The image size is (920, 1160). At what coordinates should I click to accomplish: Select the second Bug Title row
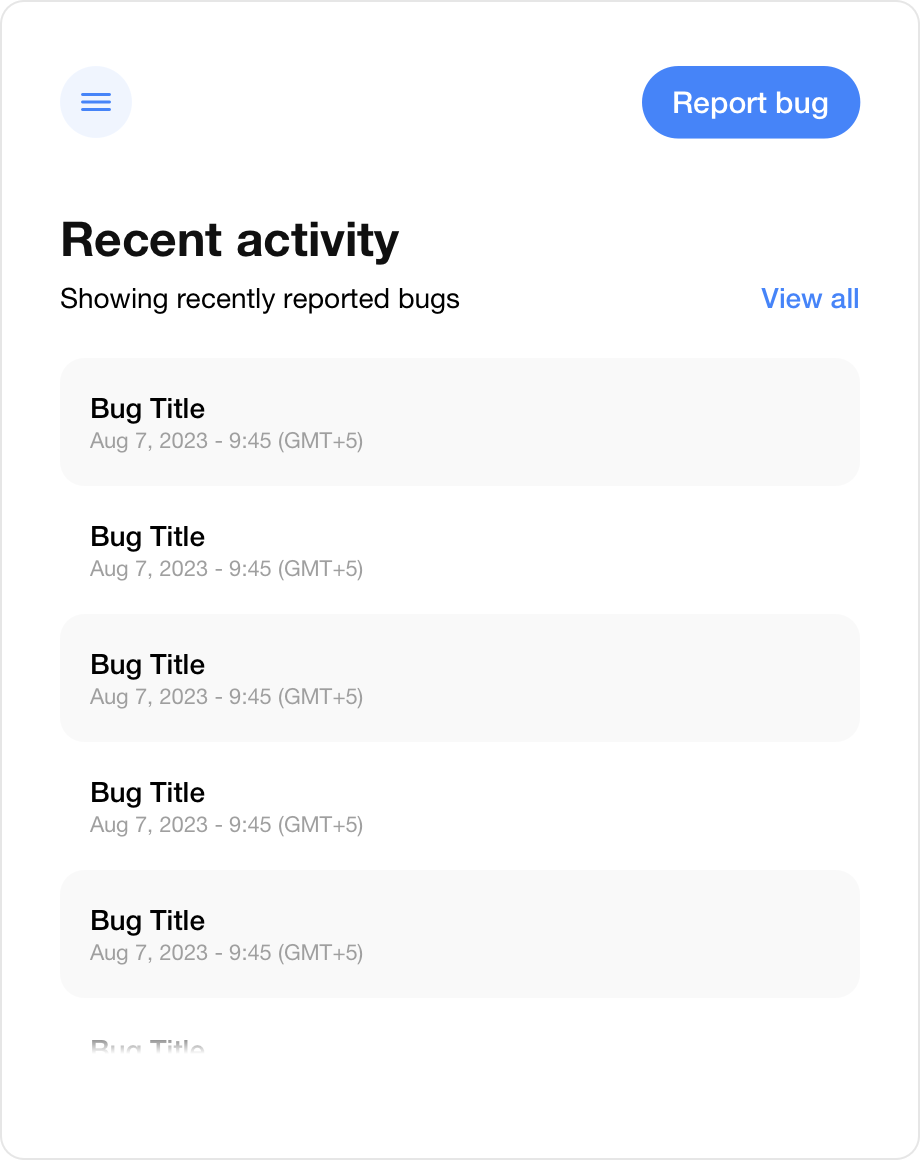[460, 550]
